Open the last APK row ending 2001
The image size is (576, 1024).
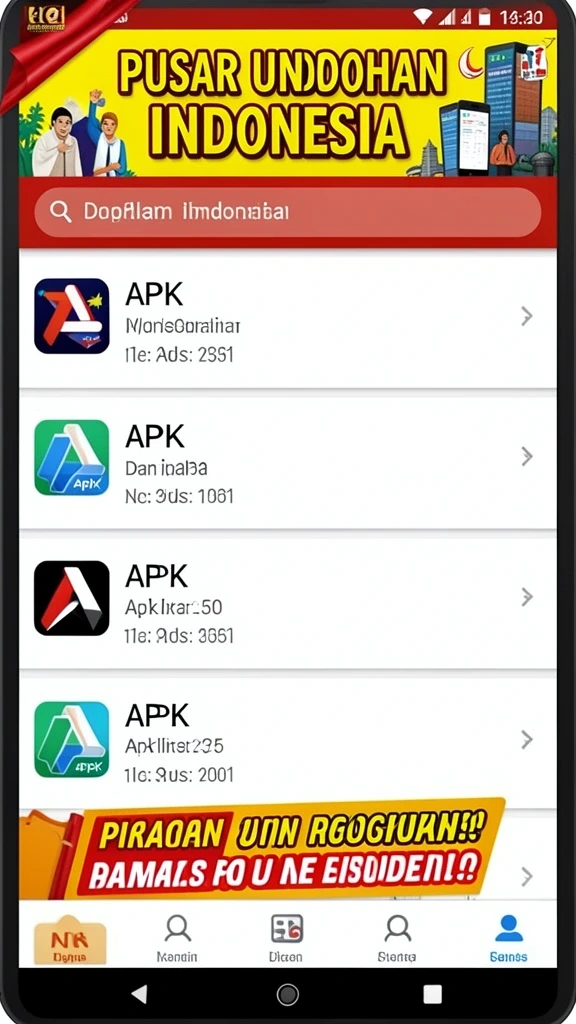pyautogui.click(x=287, y=739)
